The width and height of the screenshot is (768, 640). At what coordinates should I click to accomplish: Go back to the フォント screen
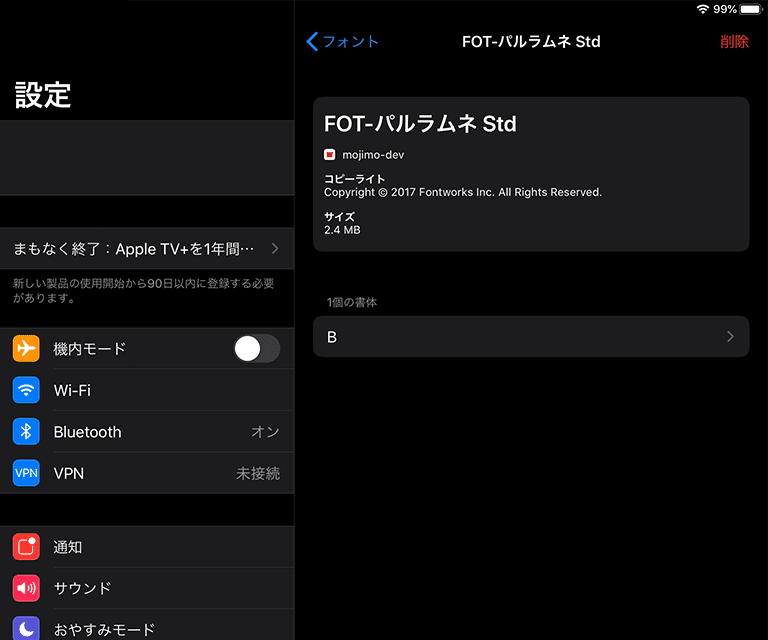pos(343,41)
